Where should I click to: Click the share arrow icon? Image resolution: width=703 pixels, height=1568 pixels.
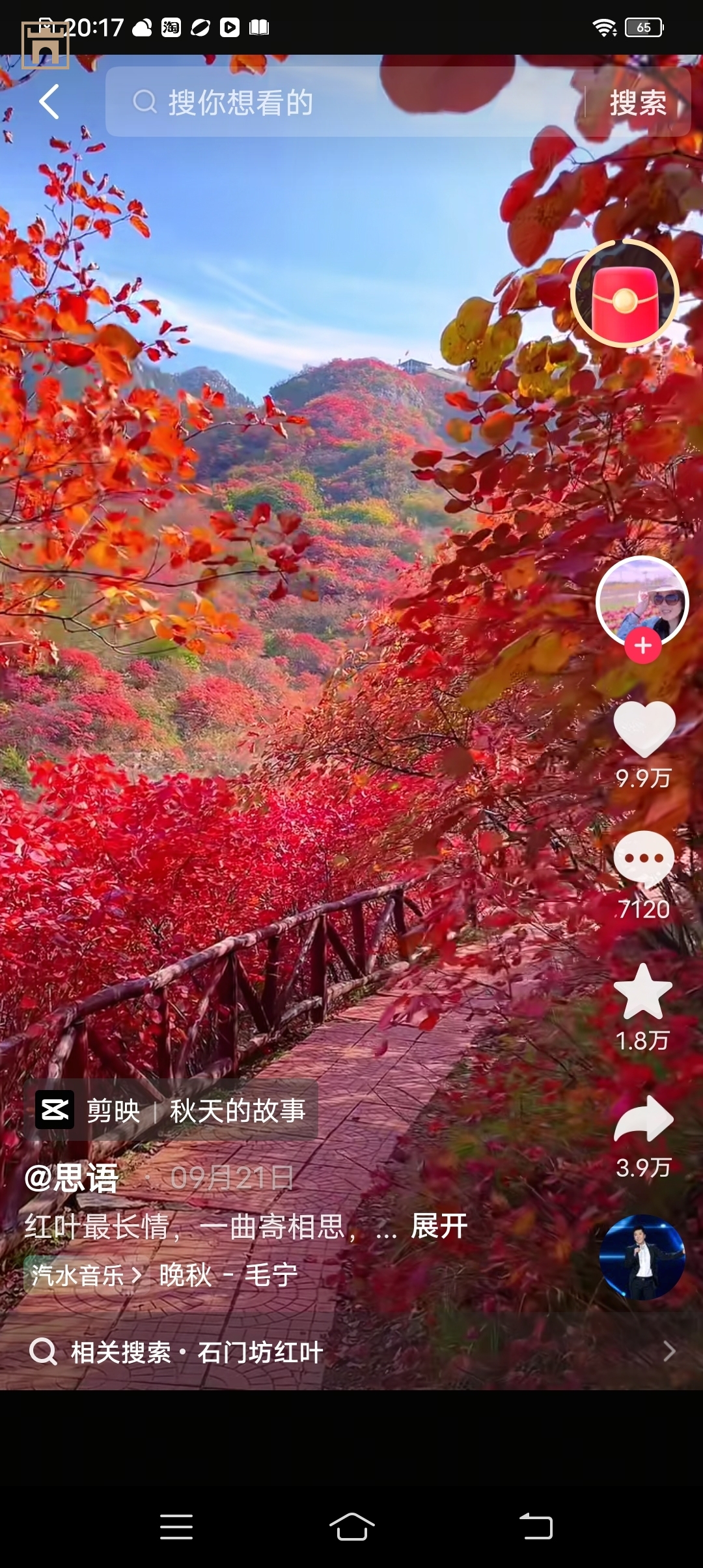pyautogui.click(x=643, y=1117)
